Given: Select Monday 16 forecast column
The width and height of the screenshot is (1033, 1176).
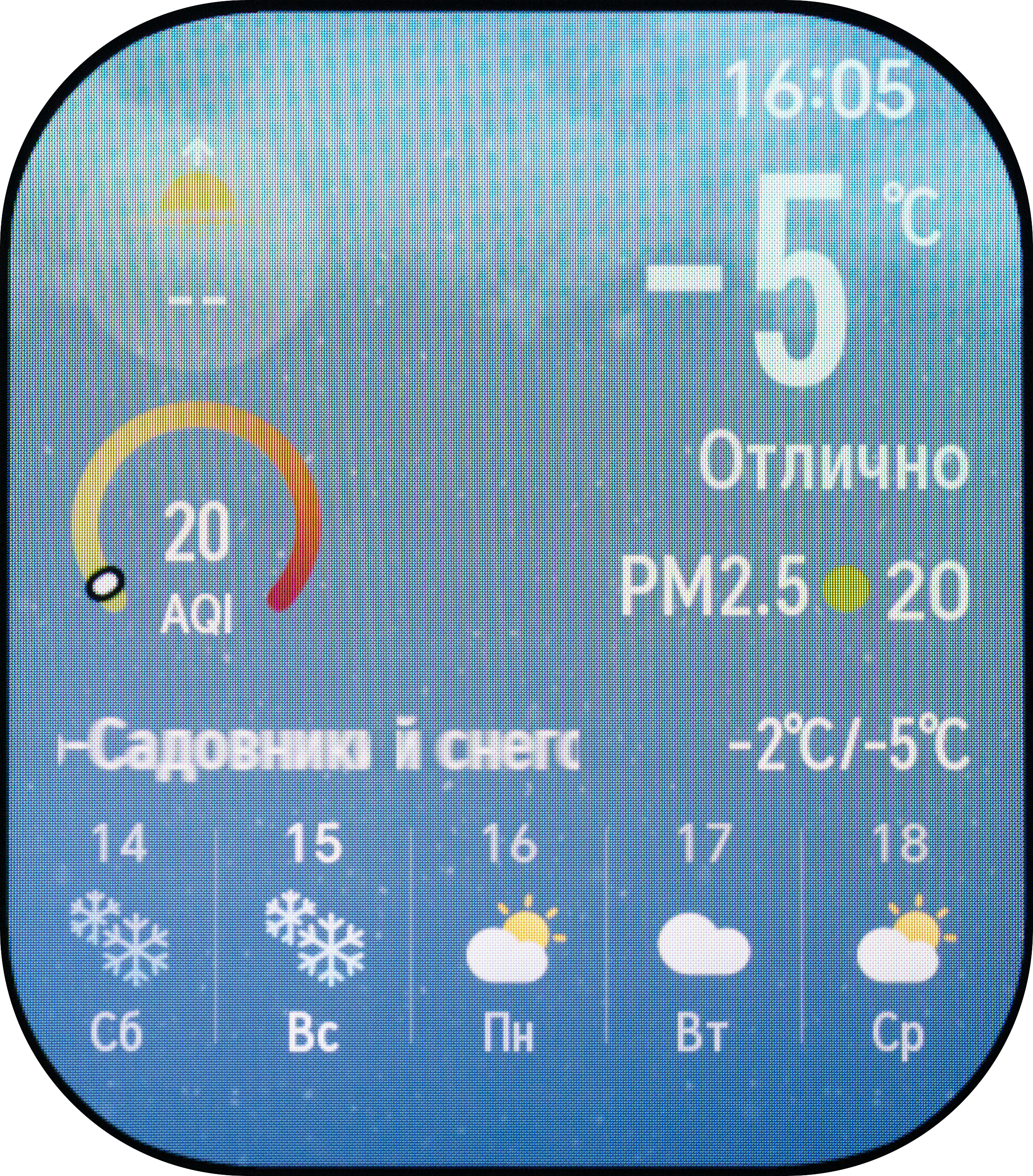Looking at the screenshot, I should pyautogui.click(x=510, y=942).
